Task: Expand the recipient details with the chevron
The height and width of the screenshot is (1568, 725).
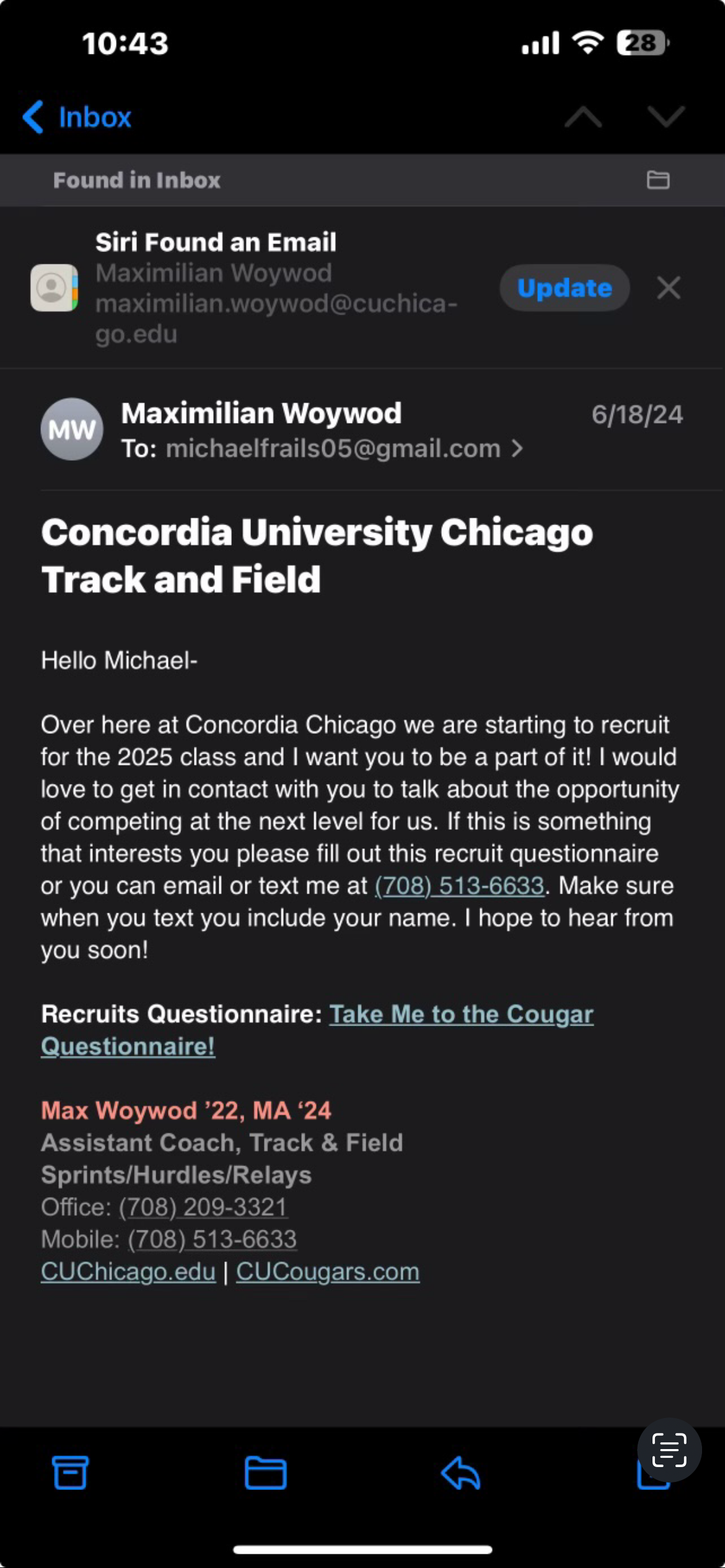Action: pos(519,448)
